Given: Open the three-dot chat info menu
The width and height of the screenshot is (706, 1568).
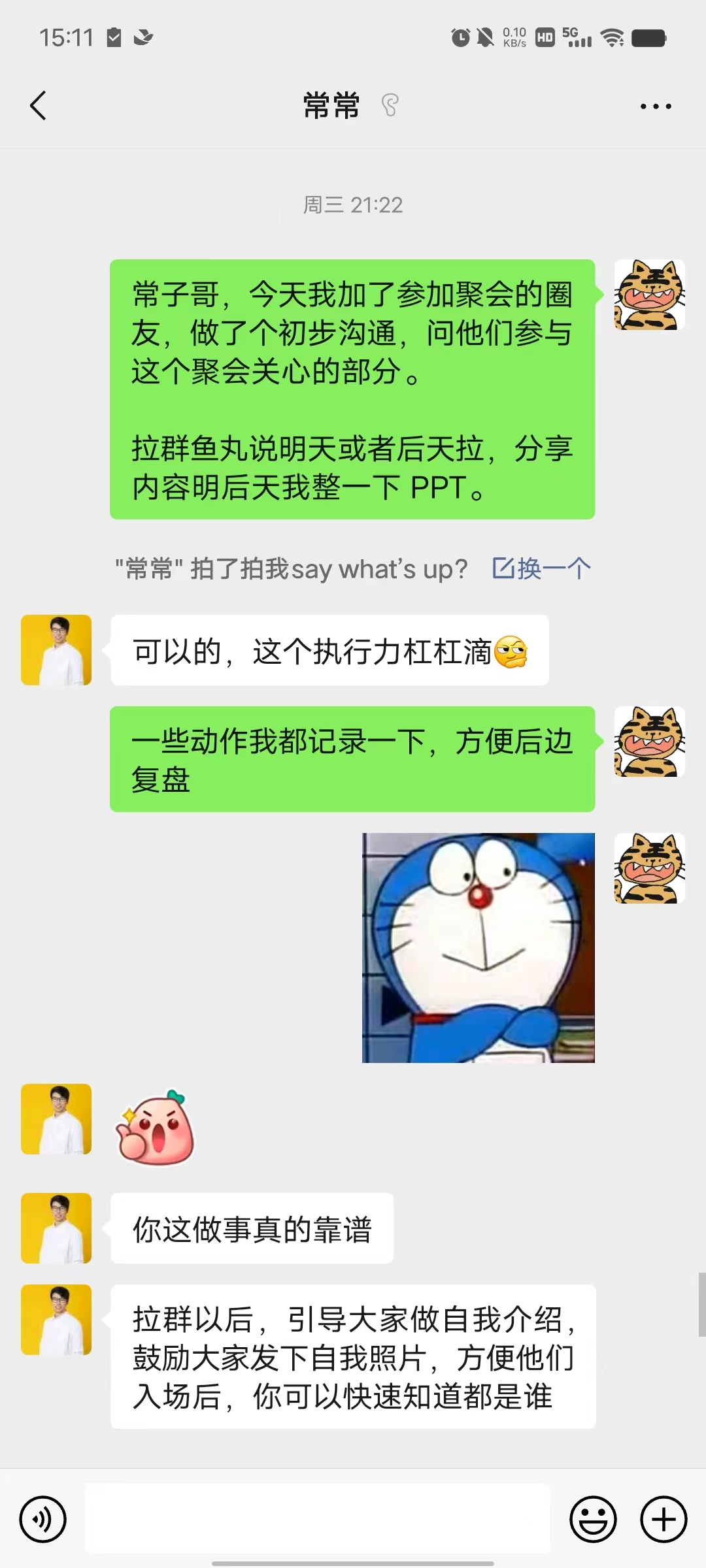Looking at the screenshot, I should (x=655, y=106).
